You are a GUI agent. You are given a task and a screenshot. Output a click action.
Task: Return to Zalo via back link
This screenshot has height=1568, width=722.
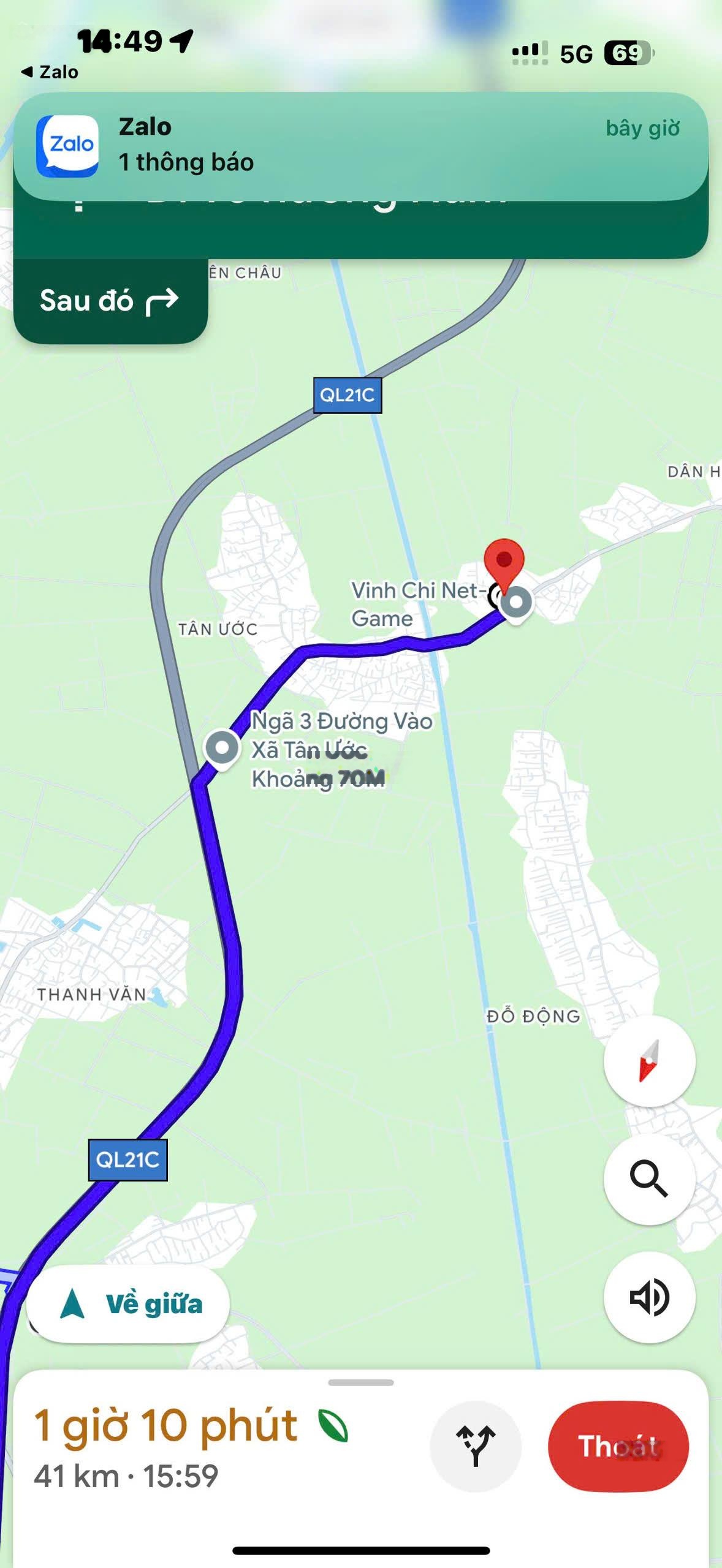coord(50,72)
